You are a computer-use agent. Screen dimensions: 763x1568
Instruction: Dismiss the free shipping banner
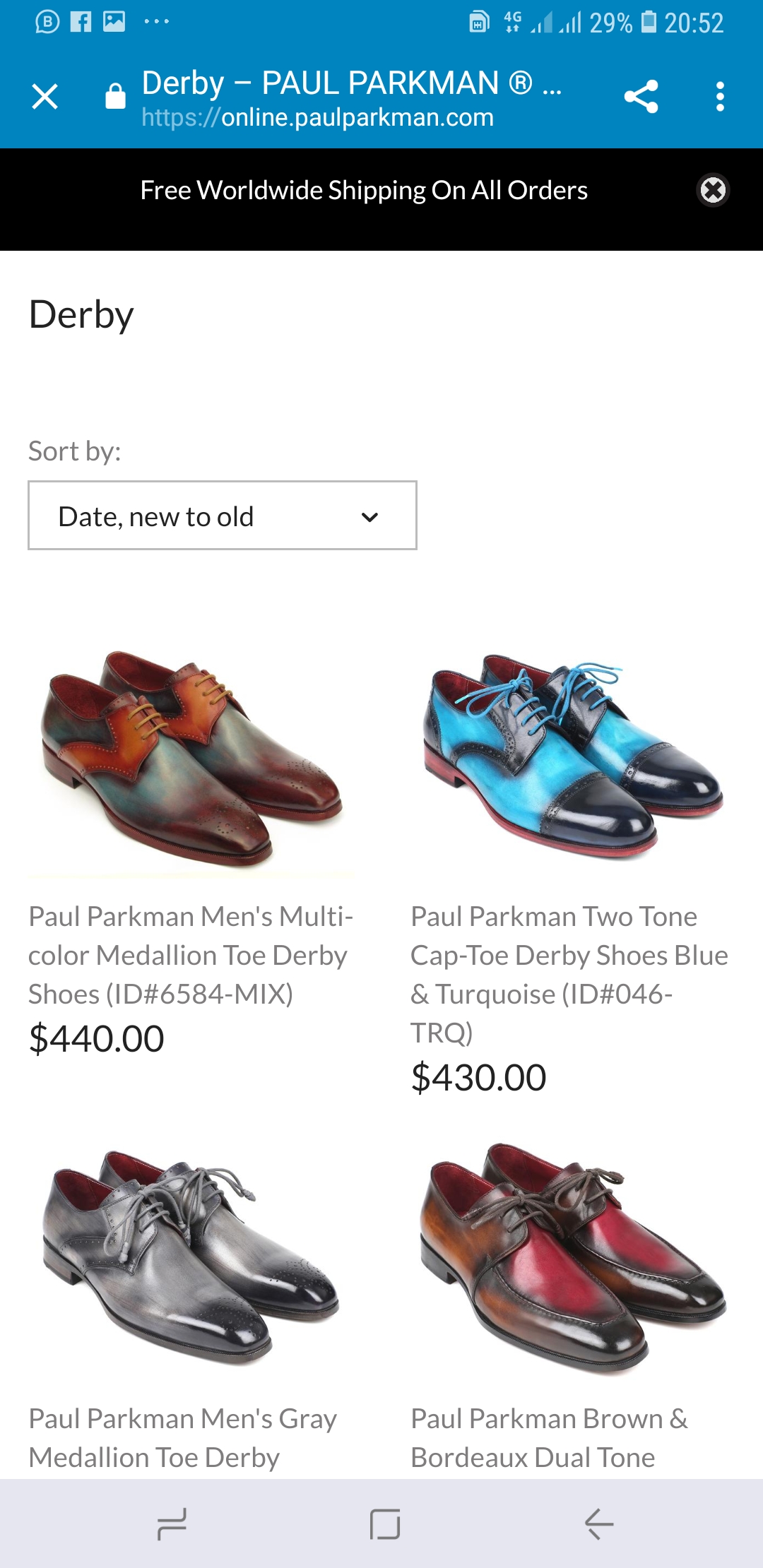[x=713, y=190]
